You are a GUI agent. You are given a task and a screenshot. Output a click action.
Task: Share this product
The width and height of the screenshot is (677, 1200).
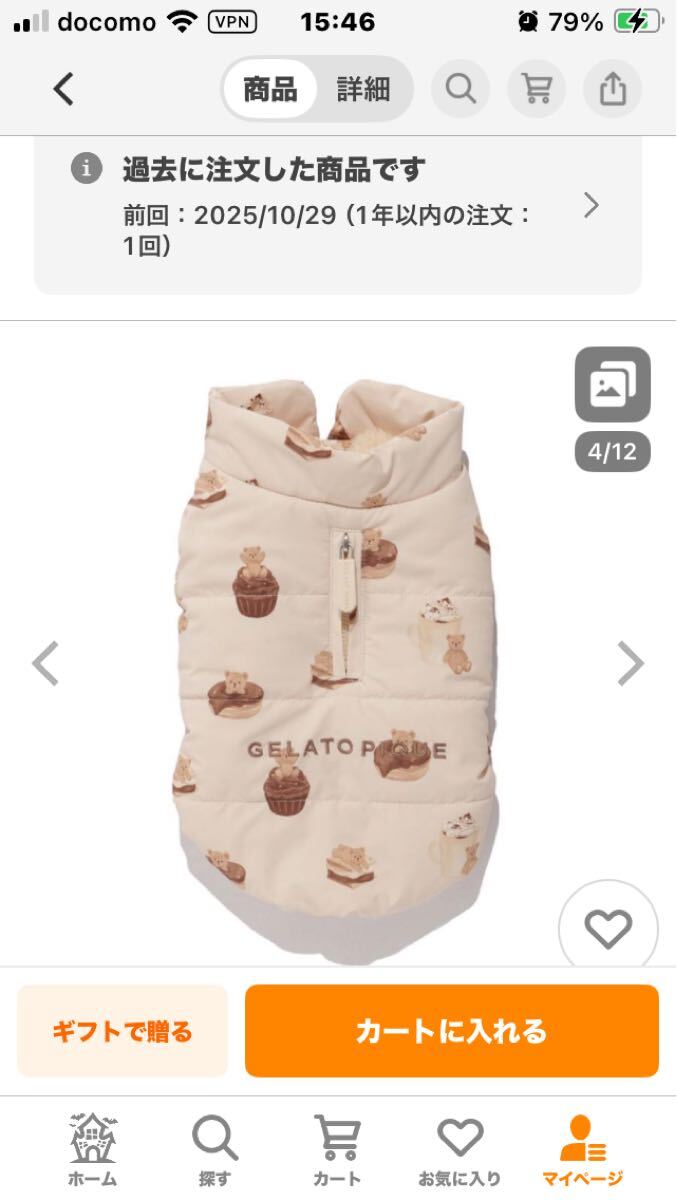(x=612, y=89)
